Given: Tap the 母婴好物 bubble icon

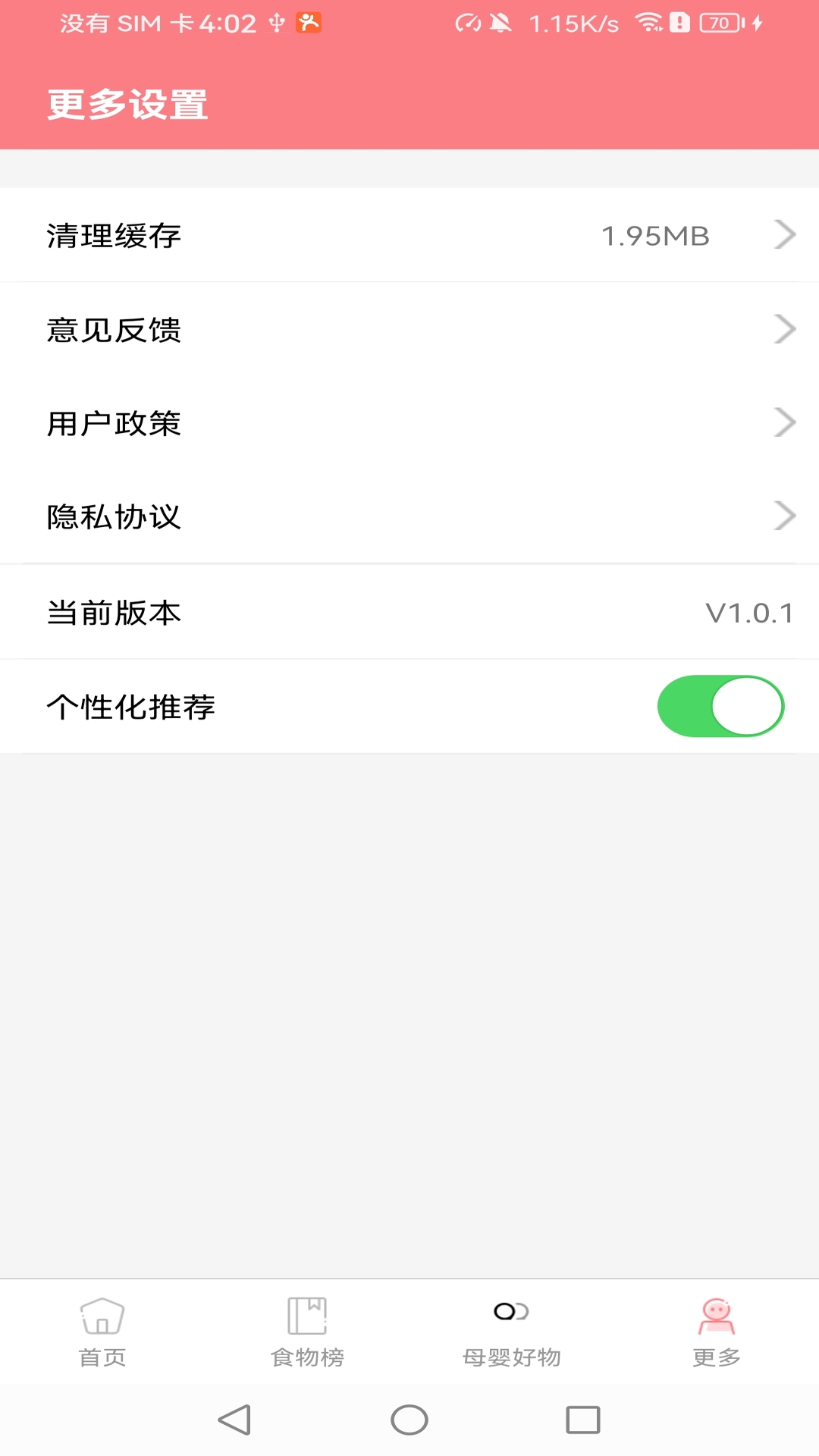Looking at the screenshot, I should point(510,1312).
